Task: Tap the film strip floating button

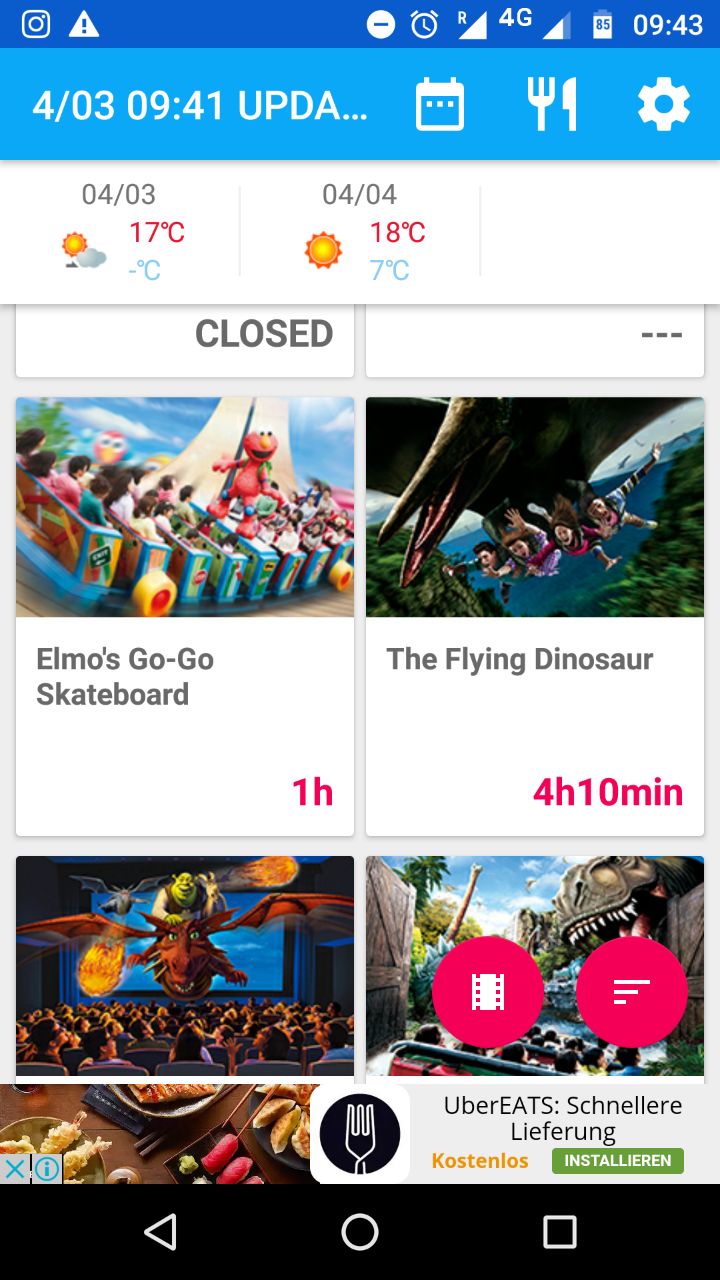Action: (x=488, y=991)
